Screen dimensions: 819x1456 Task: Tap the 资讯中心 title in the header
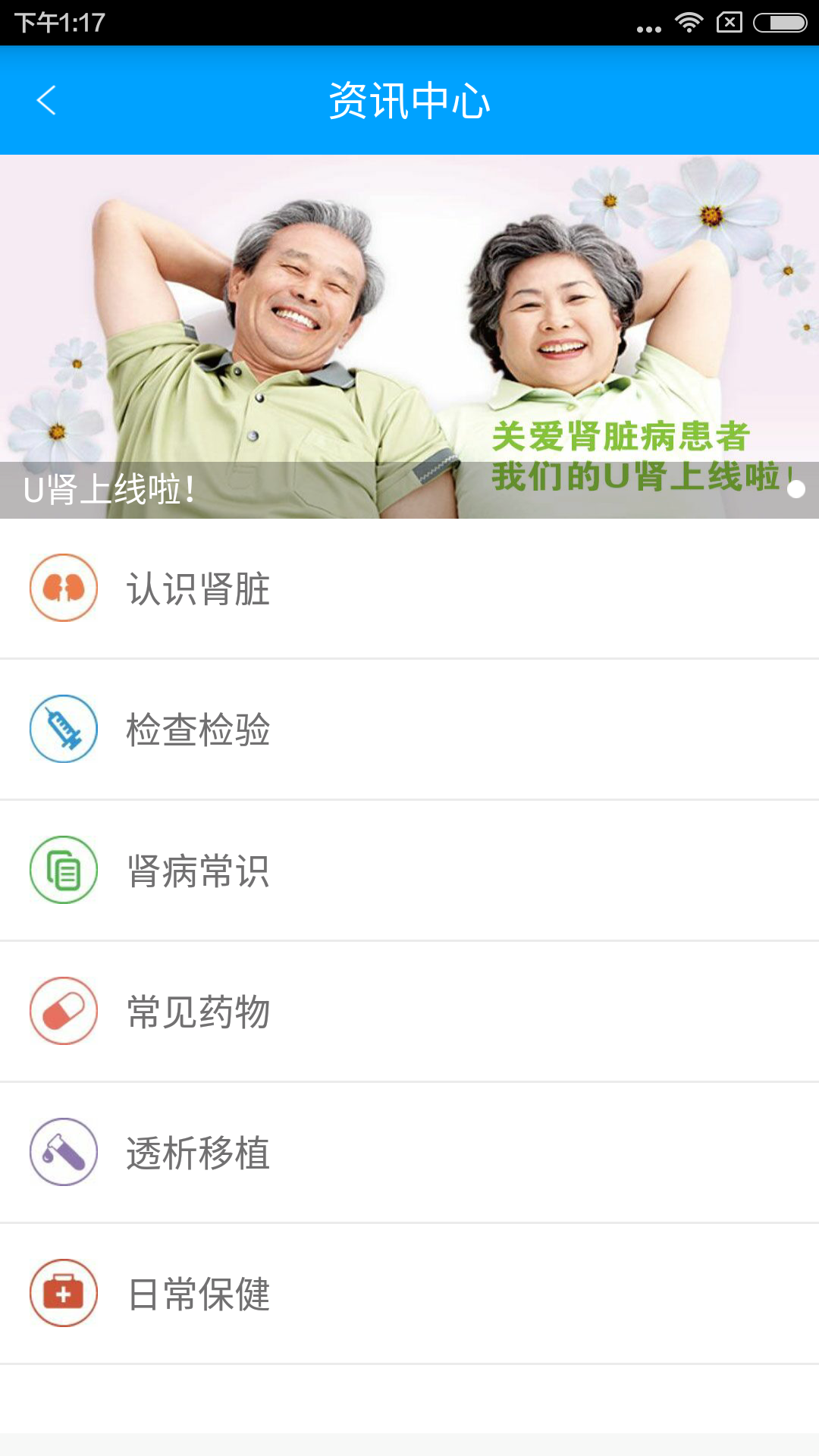(409, 100)
